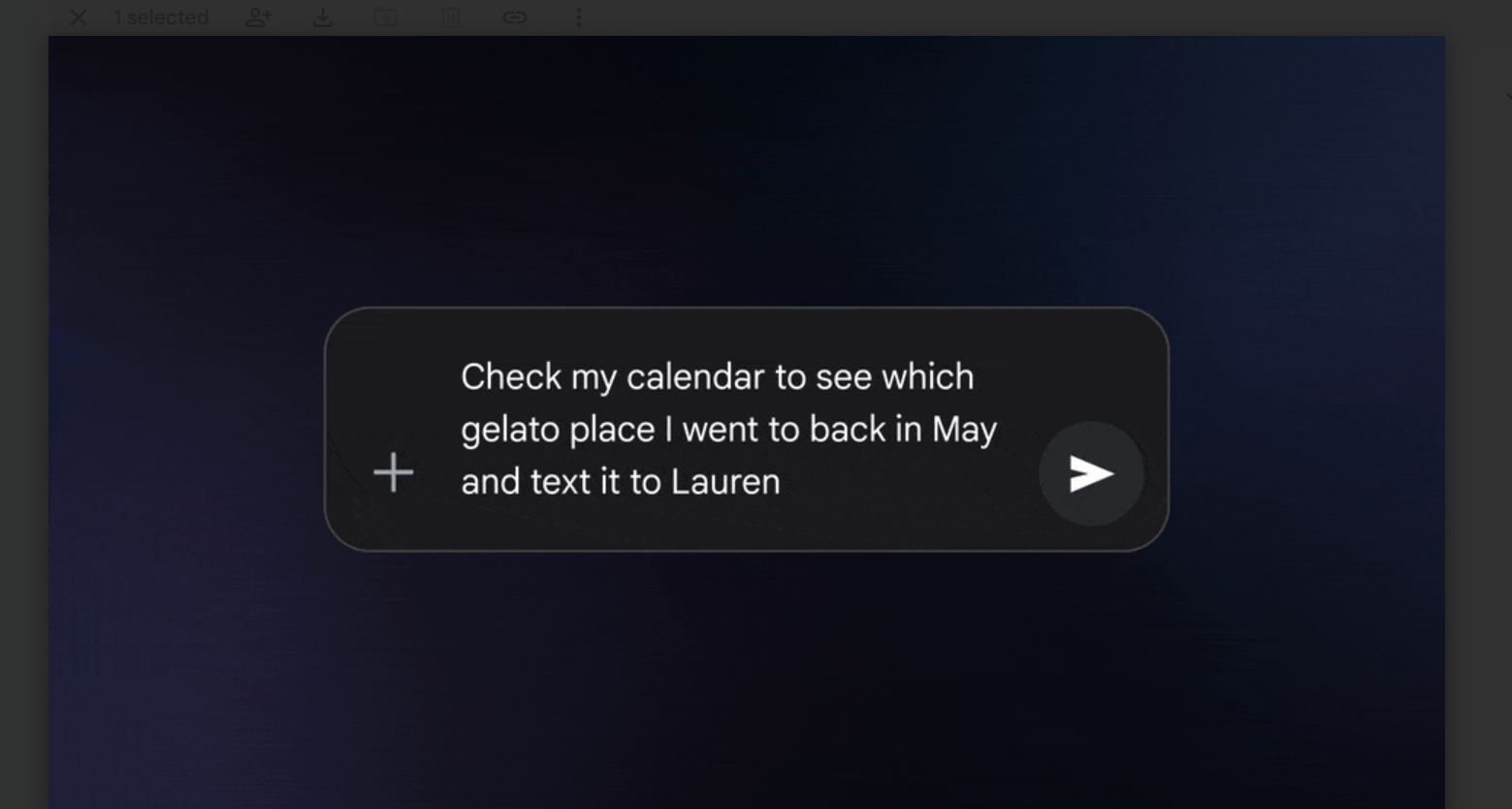Screen dimensions: 1512x809
Task: Close the selection with the X icon
Action: click(x=79, y=17)
